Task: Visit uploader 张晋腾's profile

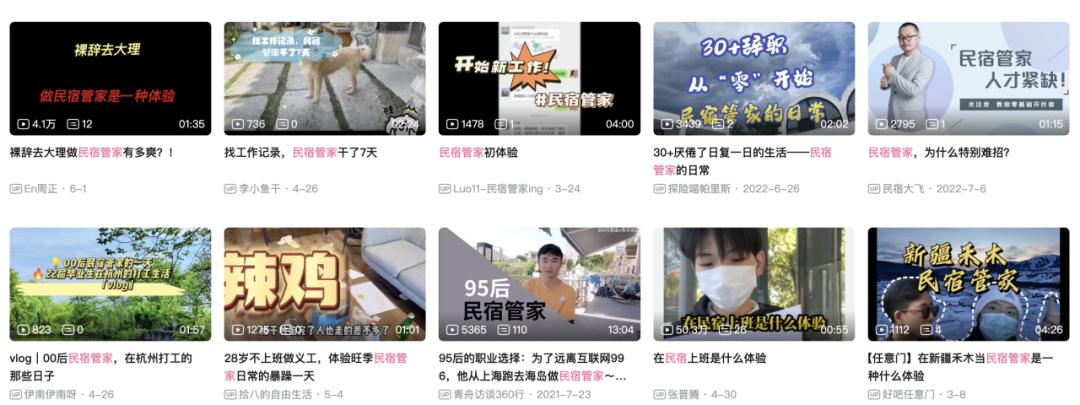Action: coord(686,394)
